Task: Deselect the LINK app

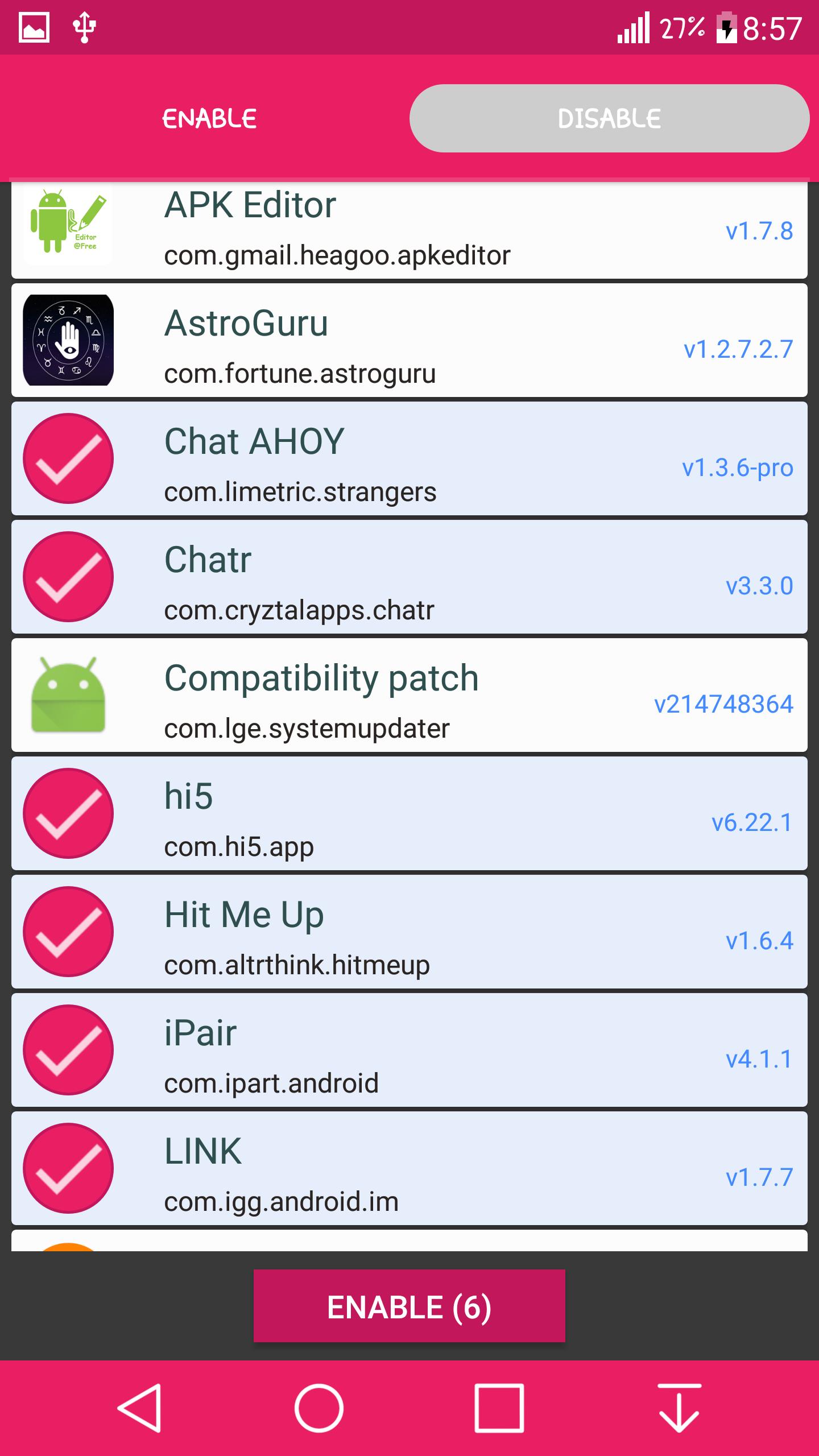Action: coord(68,1168)
